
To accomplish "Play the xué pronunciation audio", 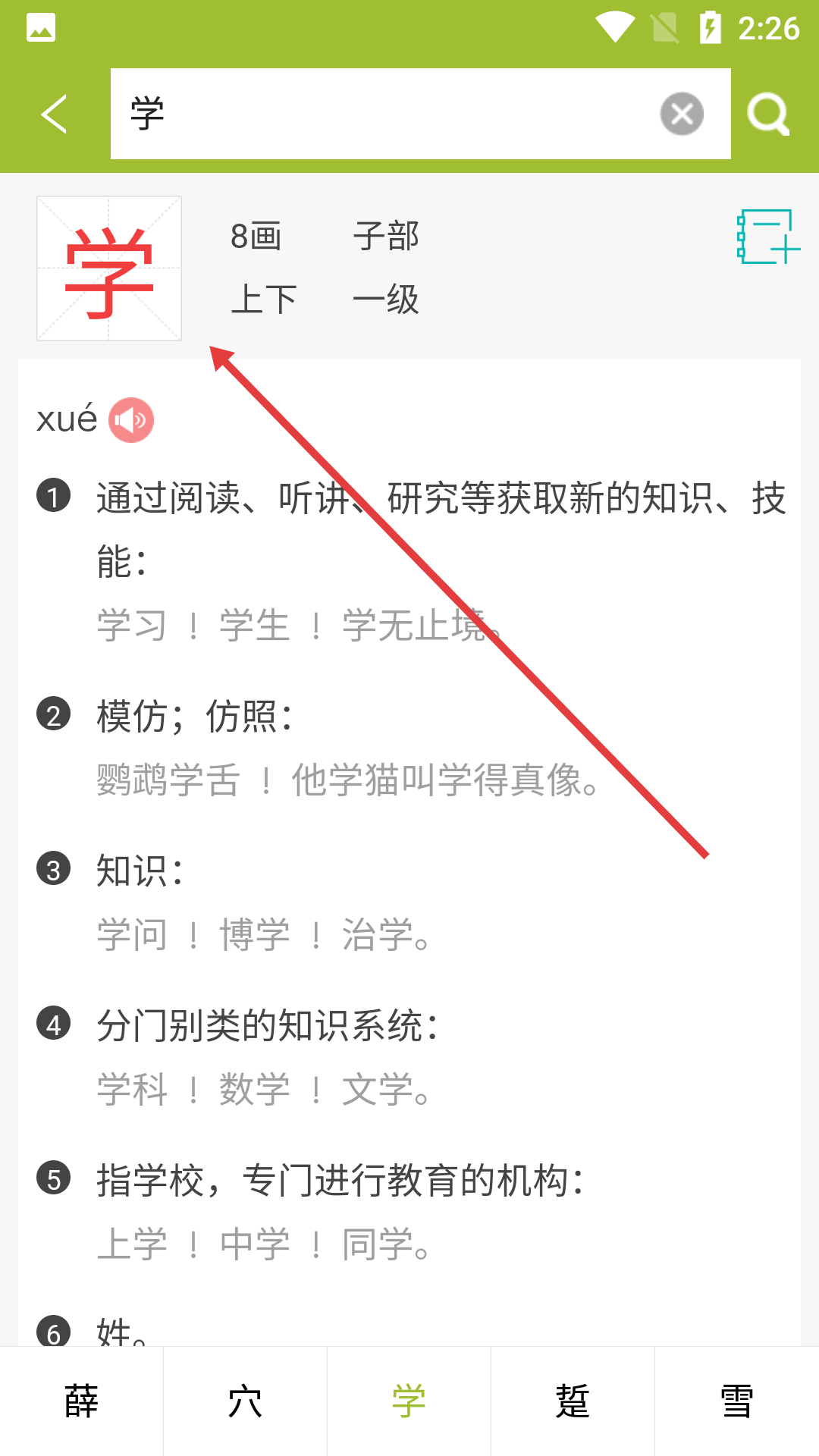I will [131, 420].
